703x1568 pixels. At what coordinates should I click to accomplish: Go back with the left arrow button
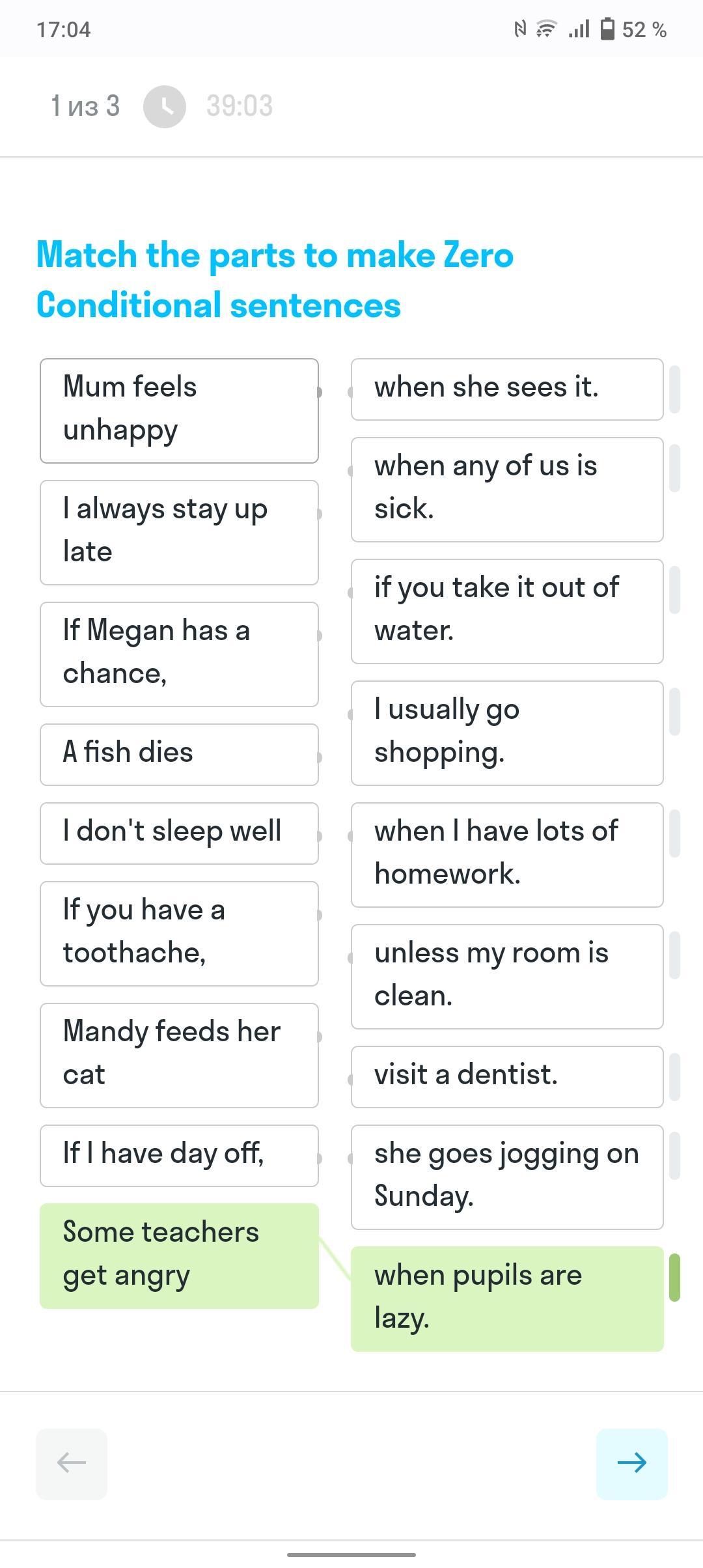(72, 1463)
